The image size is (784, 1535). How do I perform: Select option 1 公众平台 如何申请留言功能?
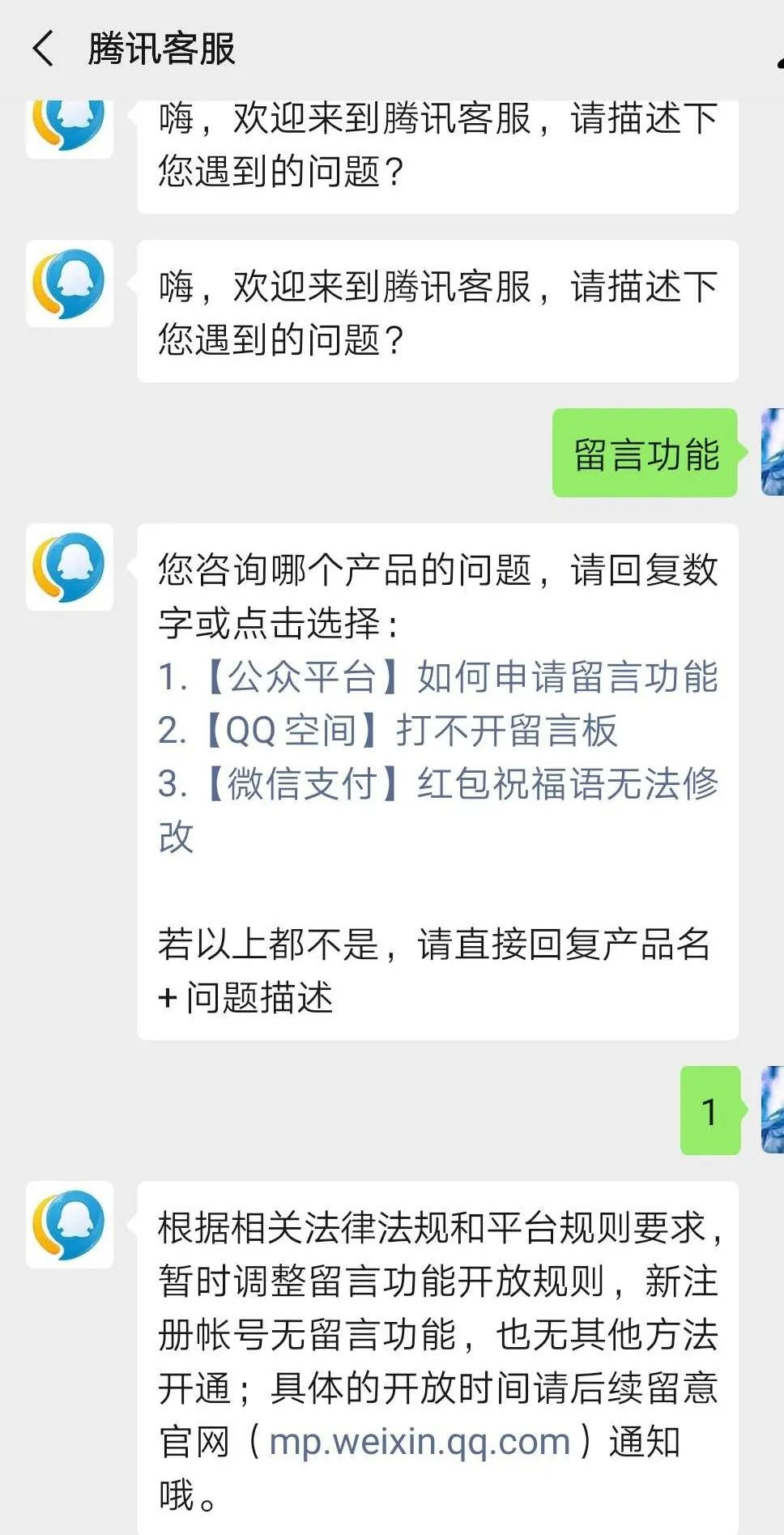tap(438, 677)
